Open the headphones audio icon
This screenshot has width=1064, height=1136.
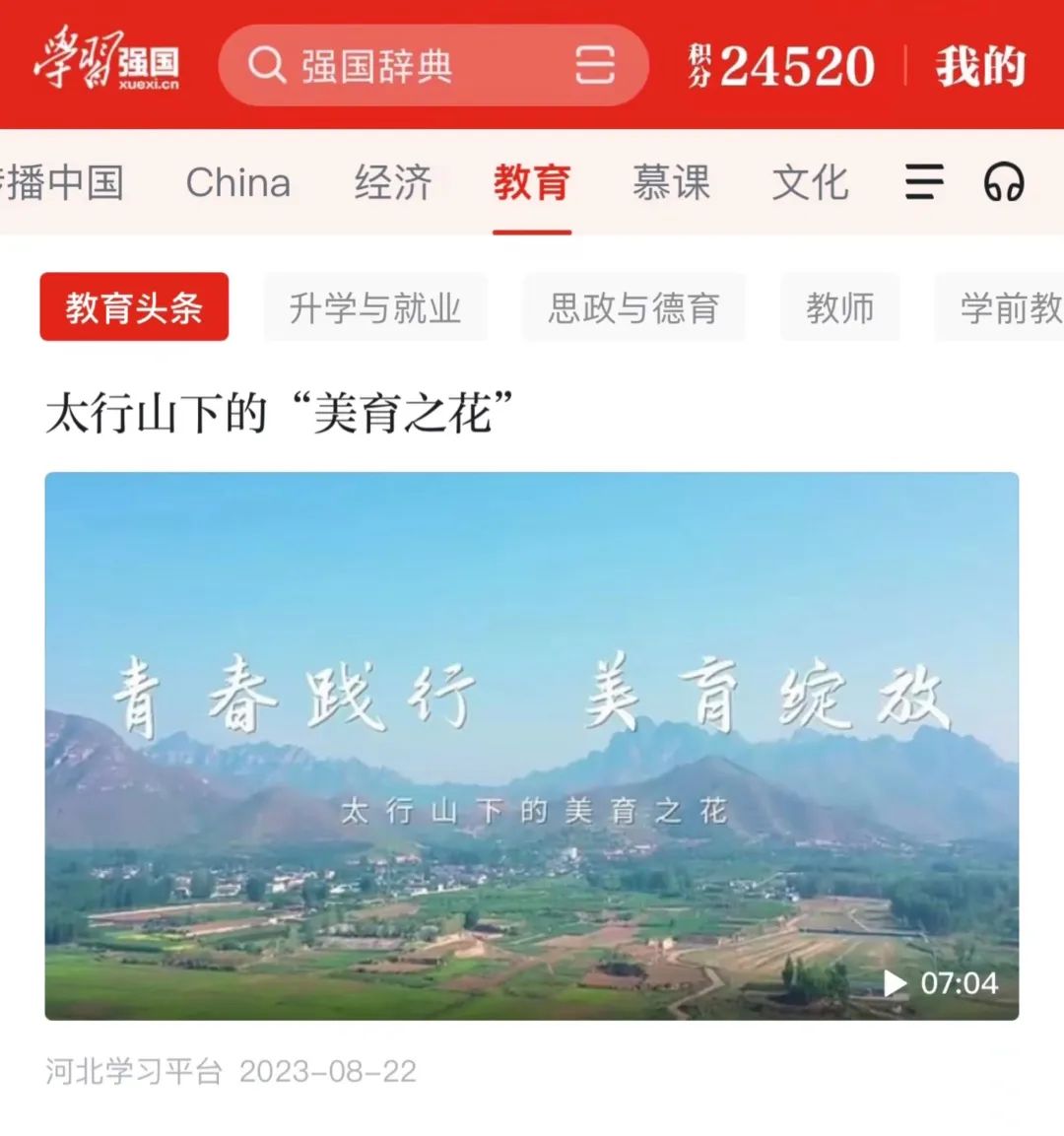1004,182
